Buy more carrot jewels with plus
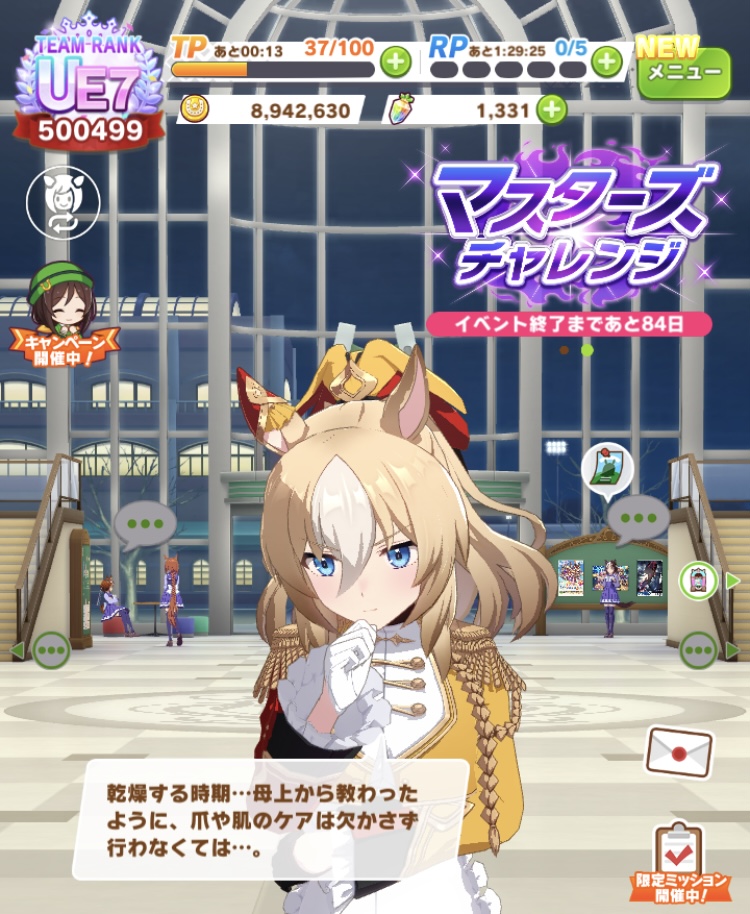 pyautogui.click(x=551, y=110)
